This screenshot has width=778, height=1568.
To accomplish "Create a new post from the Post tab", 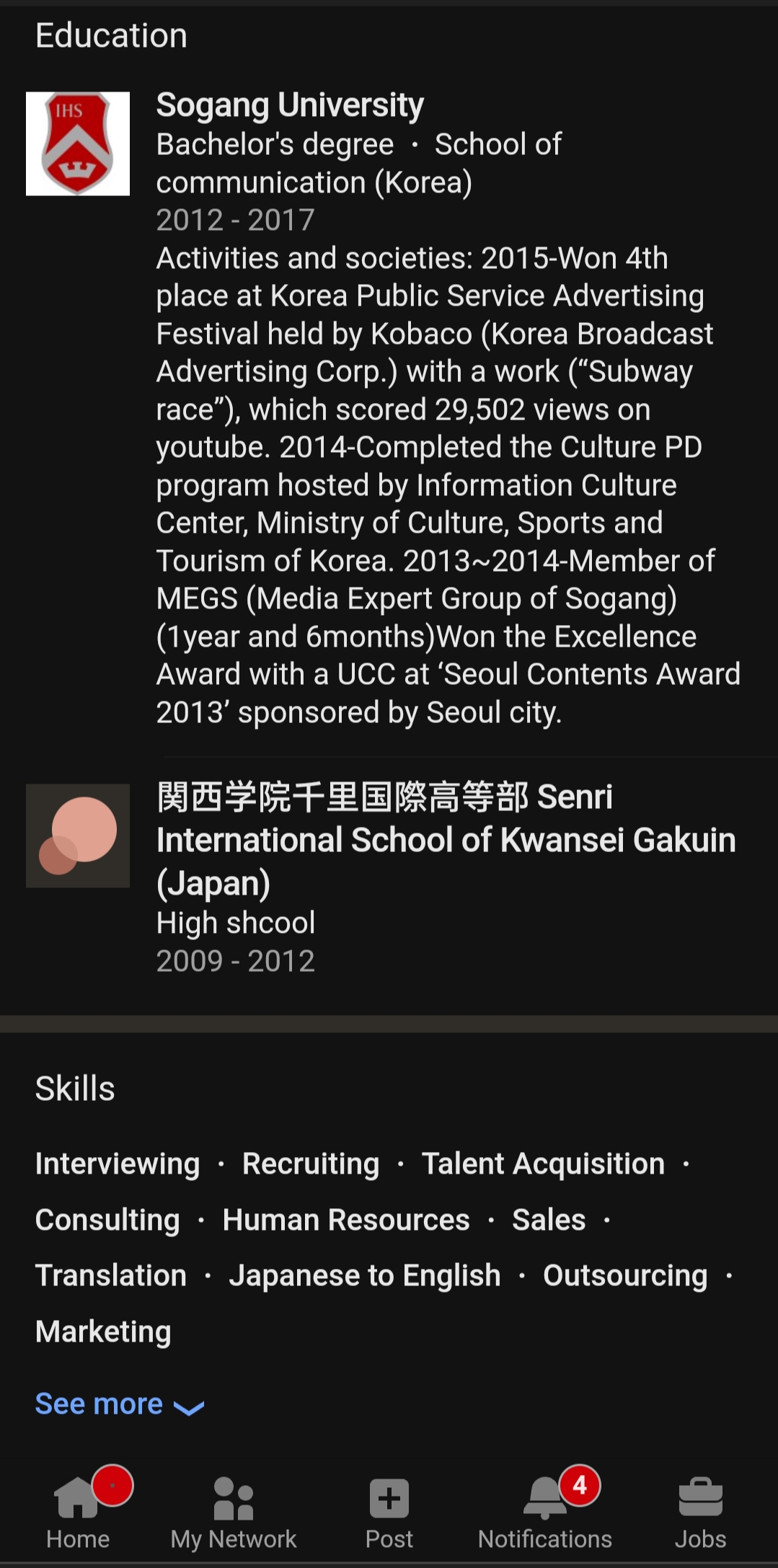I will (x=389, y=1511).
